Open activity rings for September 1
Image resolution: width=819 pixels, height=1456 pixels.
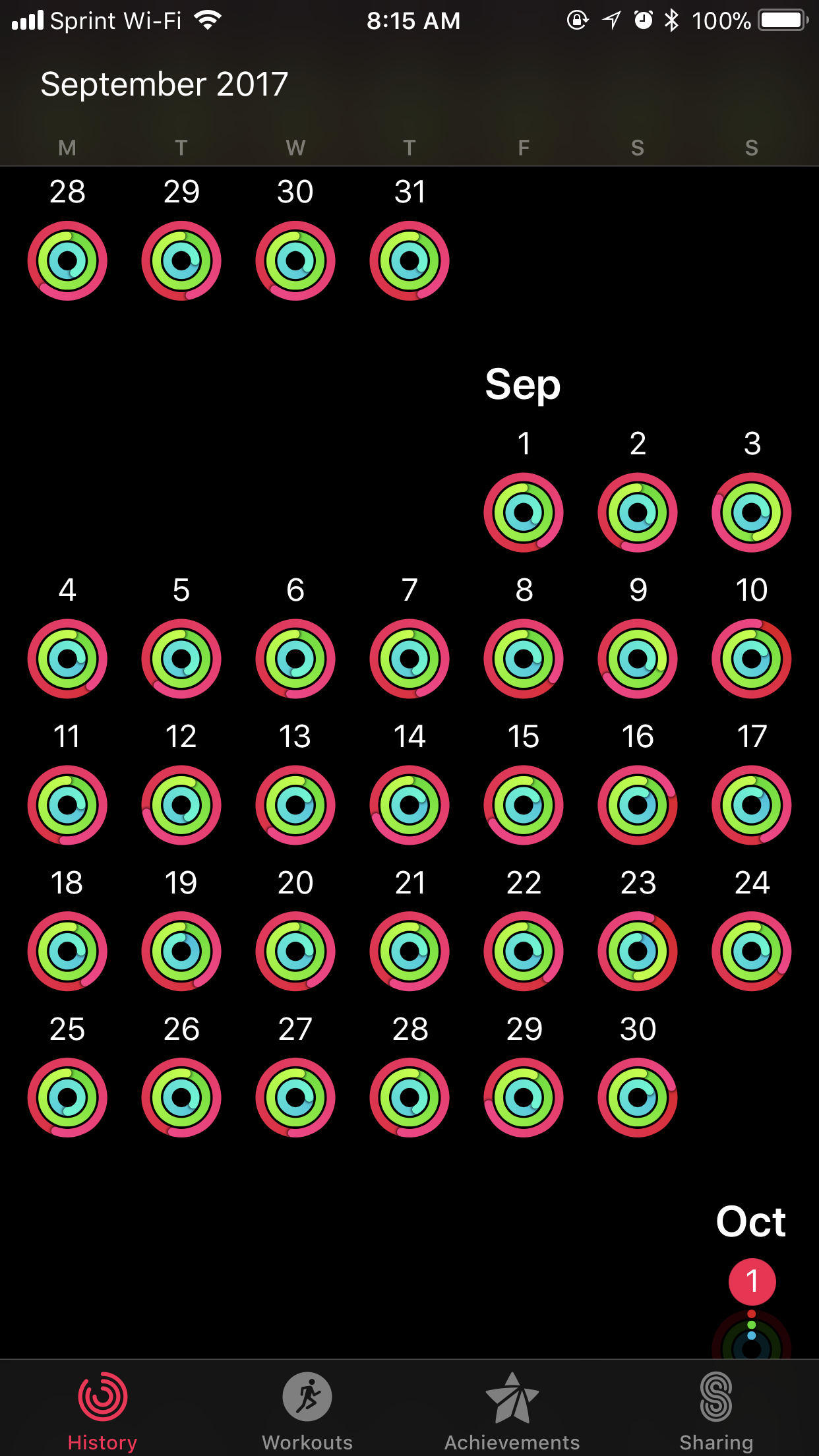pyautogui.click(x=524, y=512)
